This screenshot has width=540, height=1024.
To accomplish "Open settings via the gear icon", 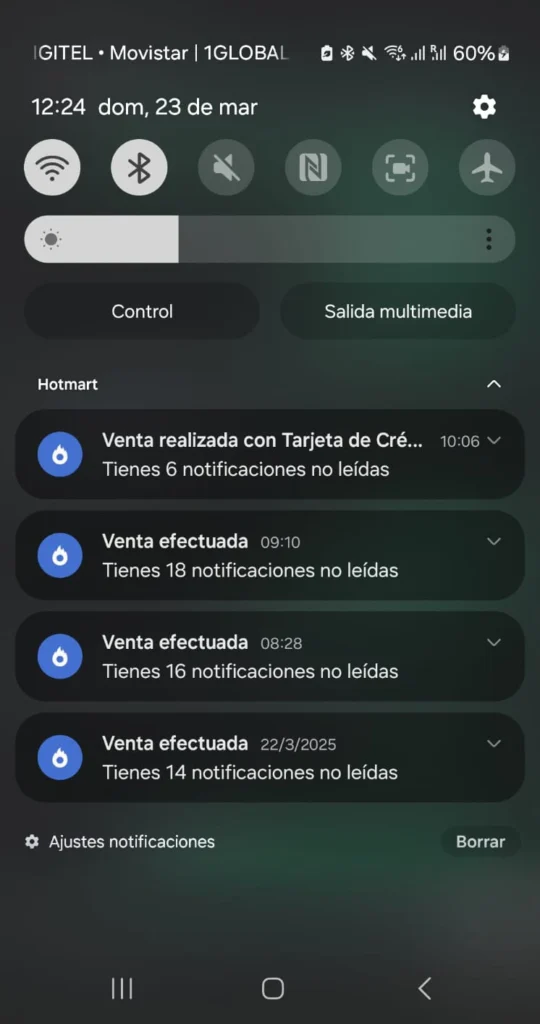I will pos(484,106).
